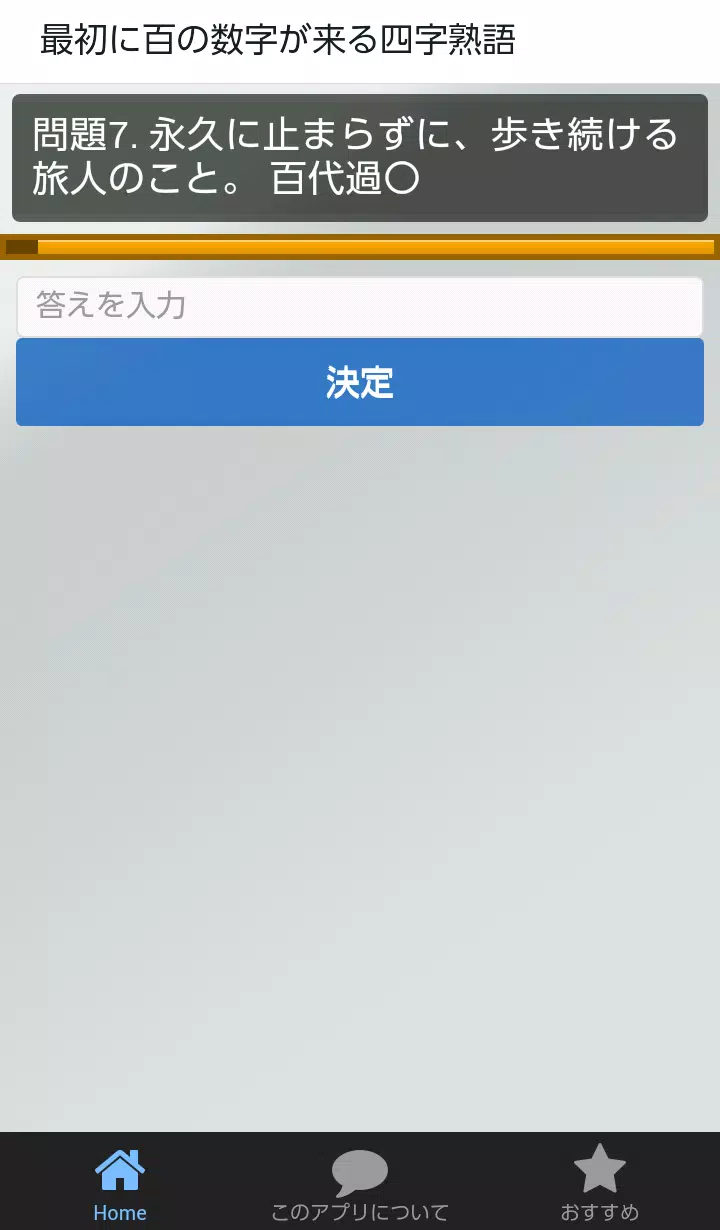The image size is (720, 1230).
Task: Go to the おすすめ tab
Action: pyautogui.click(x=599, y=1180)
